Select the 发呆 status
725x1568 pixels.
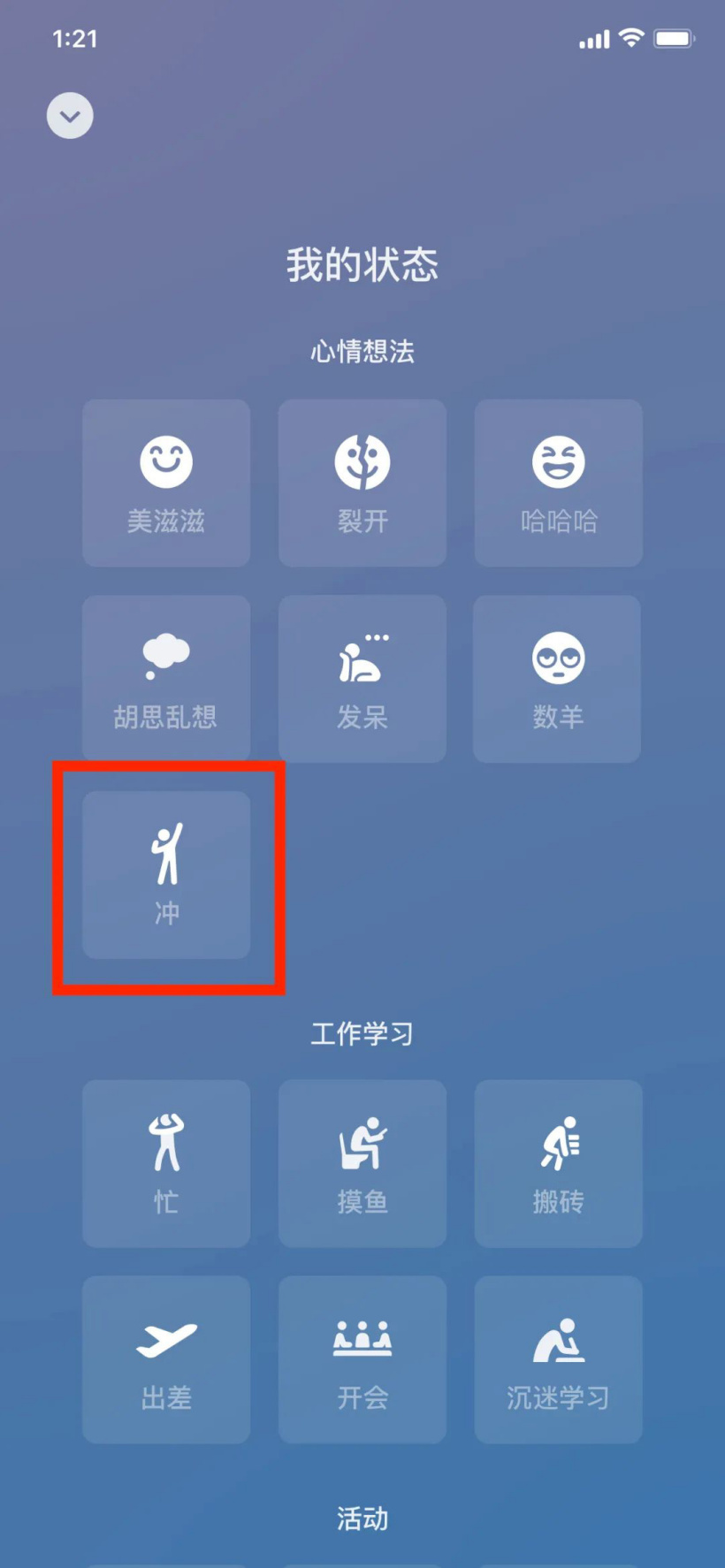(362, 679)
